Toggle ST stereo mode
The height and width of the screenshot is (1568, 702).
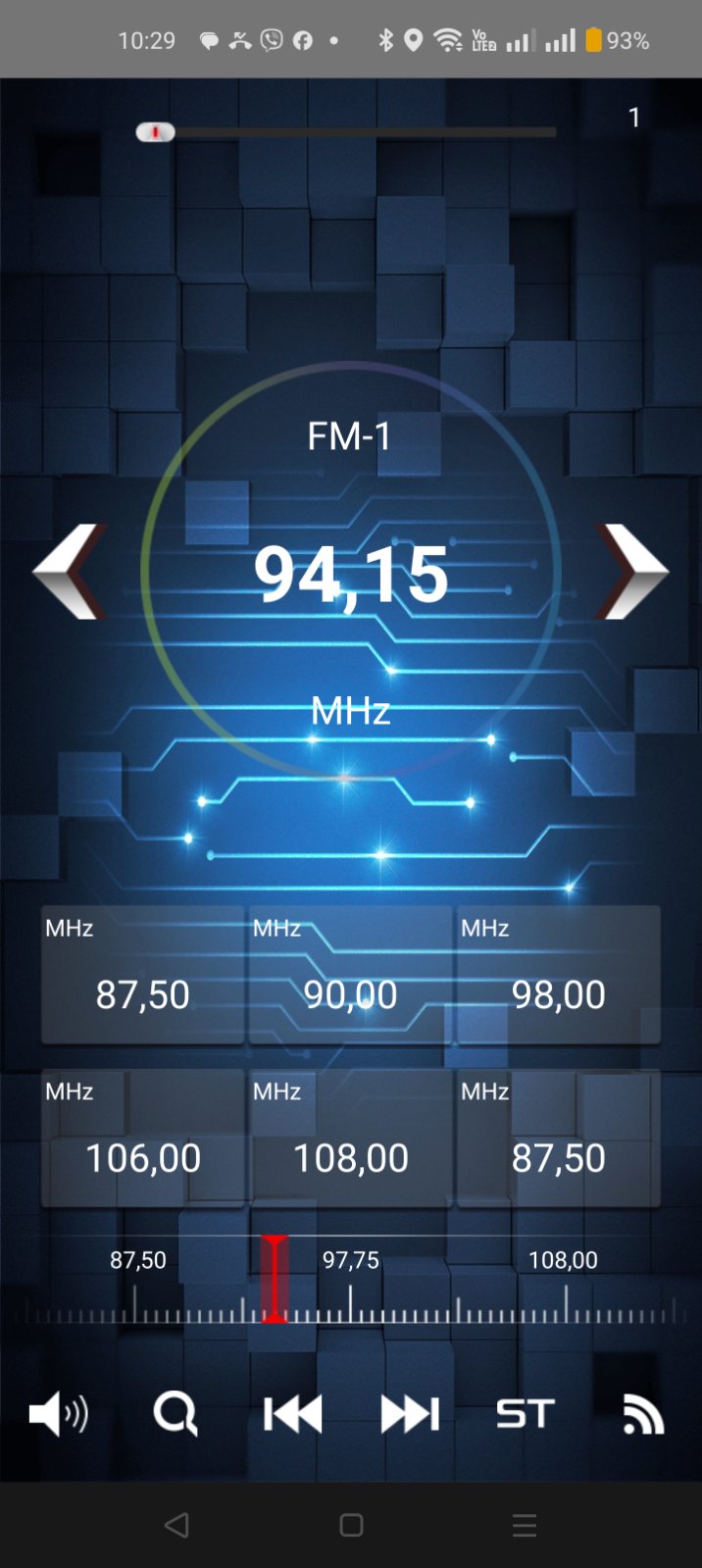tap(526, 1414)
